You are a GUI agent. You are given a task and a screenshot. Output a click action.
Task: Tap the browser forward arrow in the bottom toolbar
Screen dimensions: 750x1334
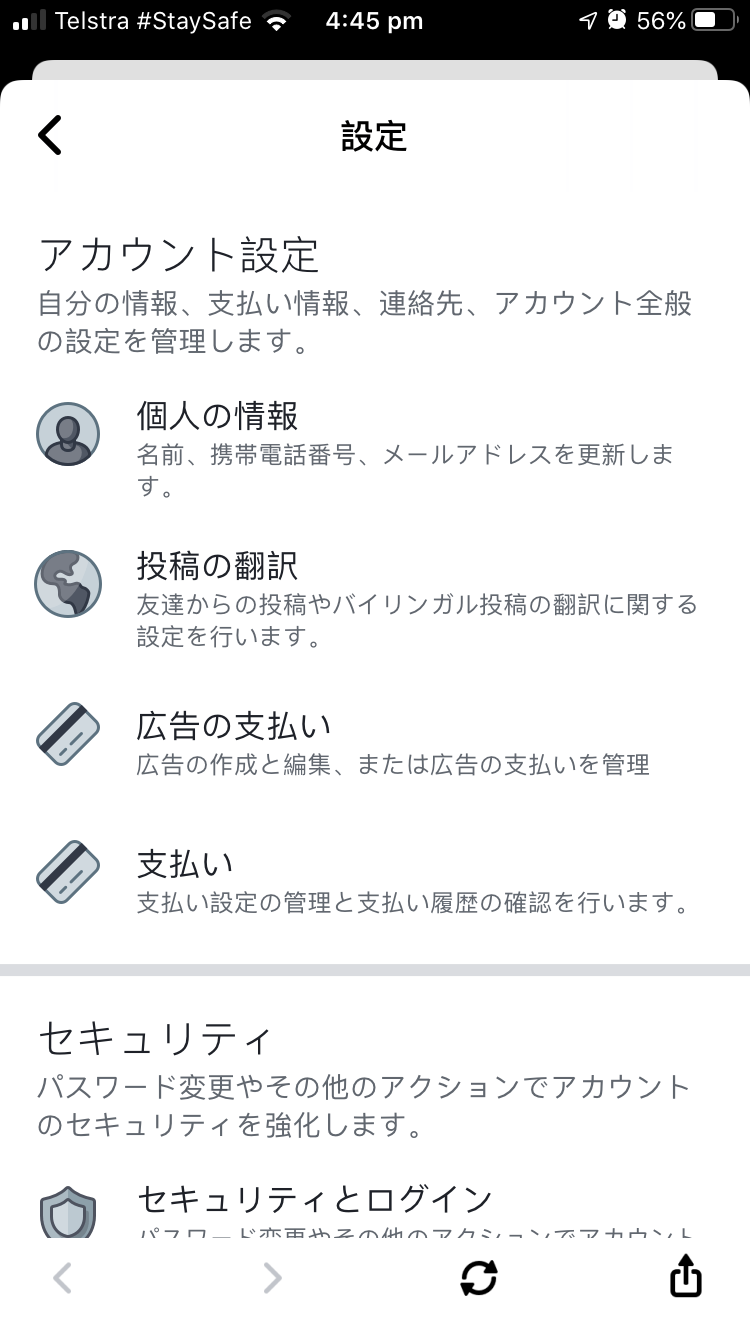(x=271, y=1277)
